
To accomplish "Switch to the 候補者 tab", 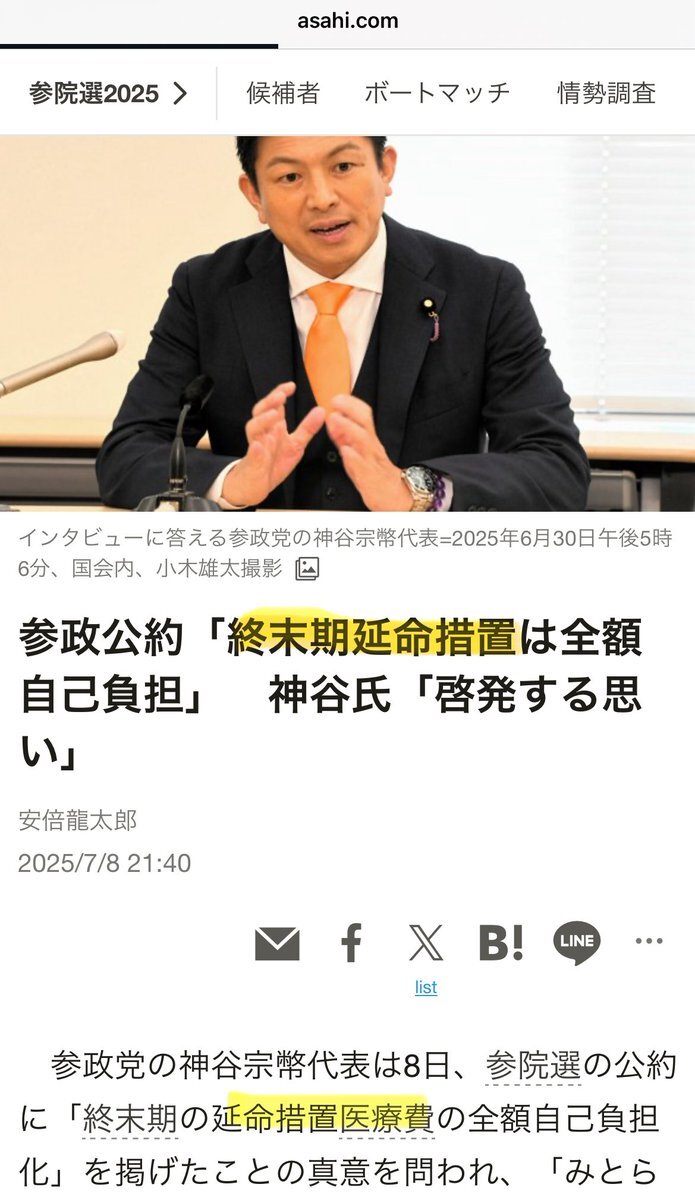I will (x=283, y=94).
